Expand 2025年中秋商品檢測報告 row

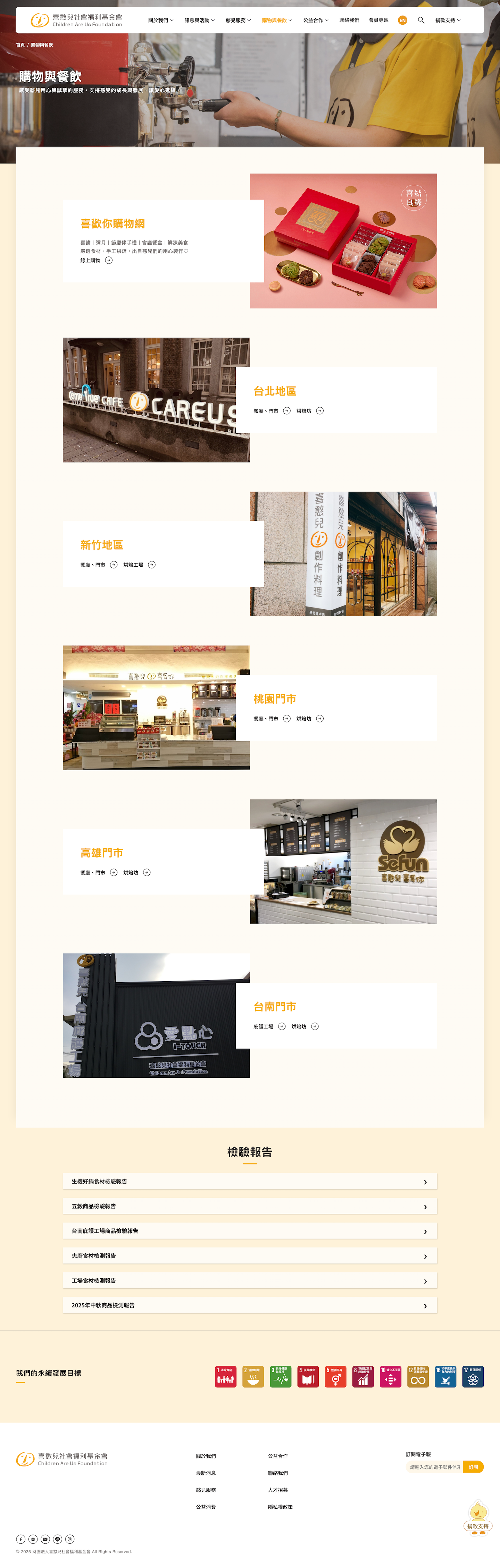pos(250,1306)
